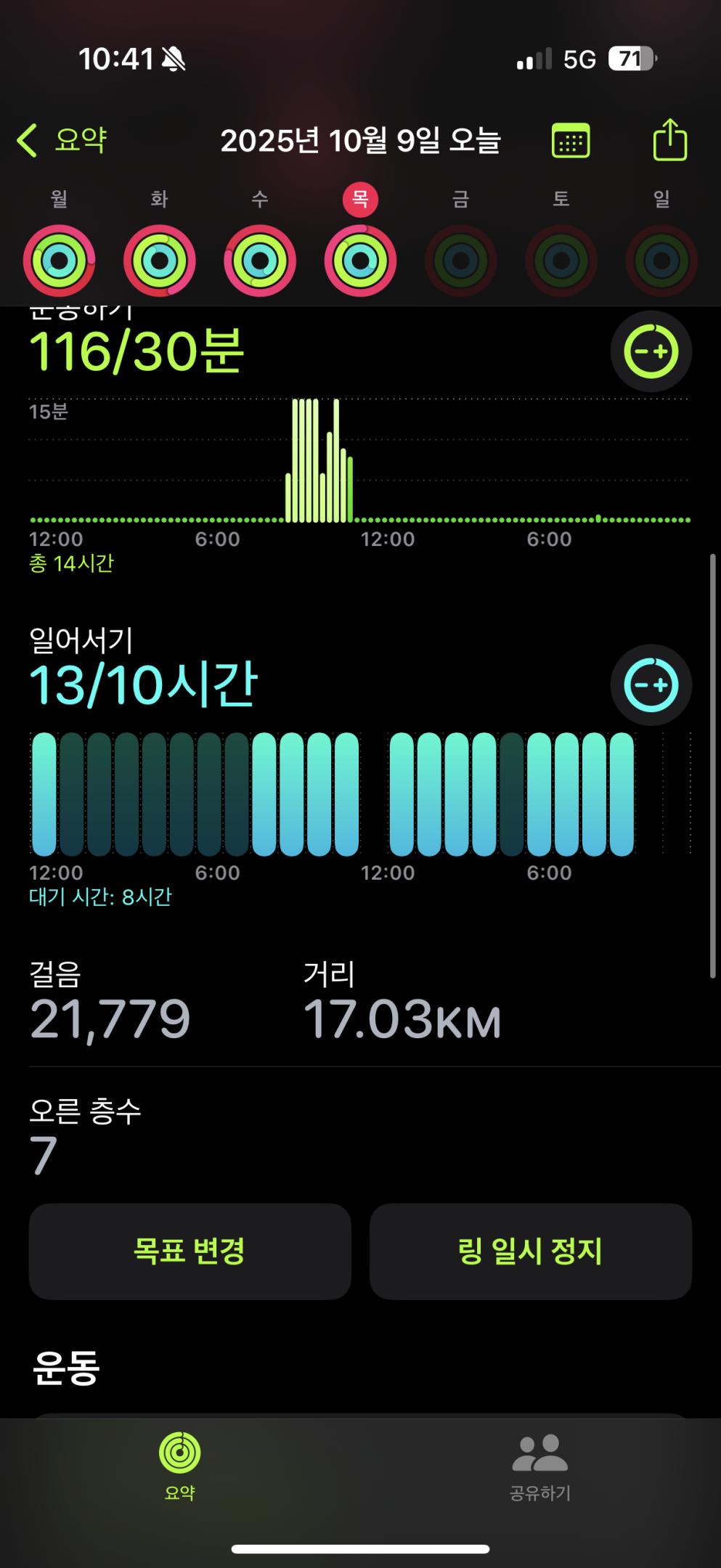Screen dimensions: 721x1568
Task: Tap the 목표 변경 button
Action: (x=190, y=1251)
